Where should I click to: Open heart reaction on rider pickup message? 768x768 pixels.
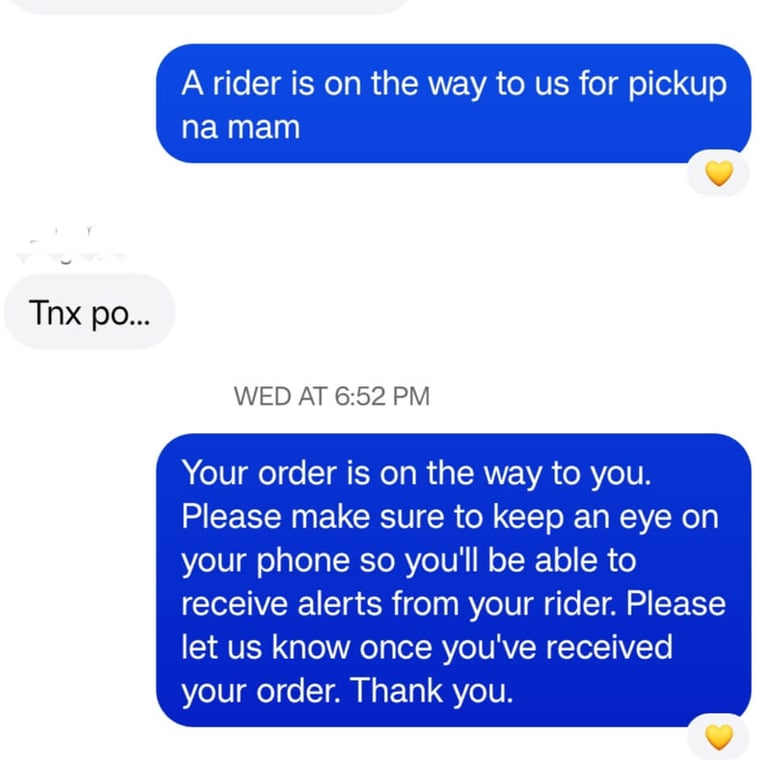pos(719,175)
